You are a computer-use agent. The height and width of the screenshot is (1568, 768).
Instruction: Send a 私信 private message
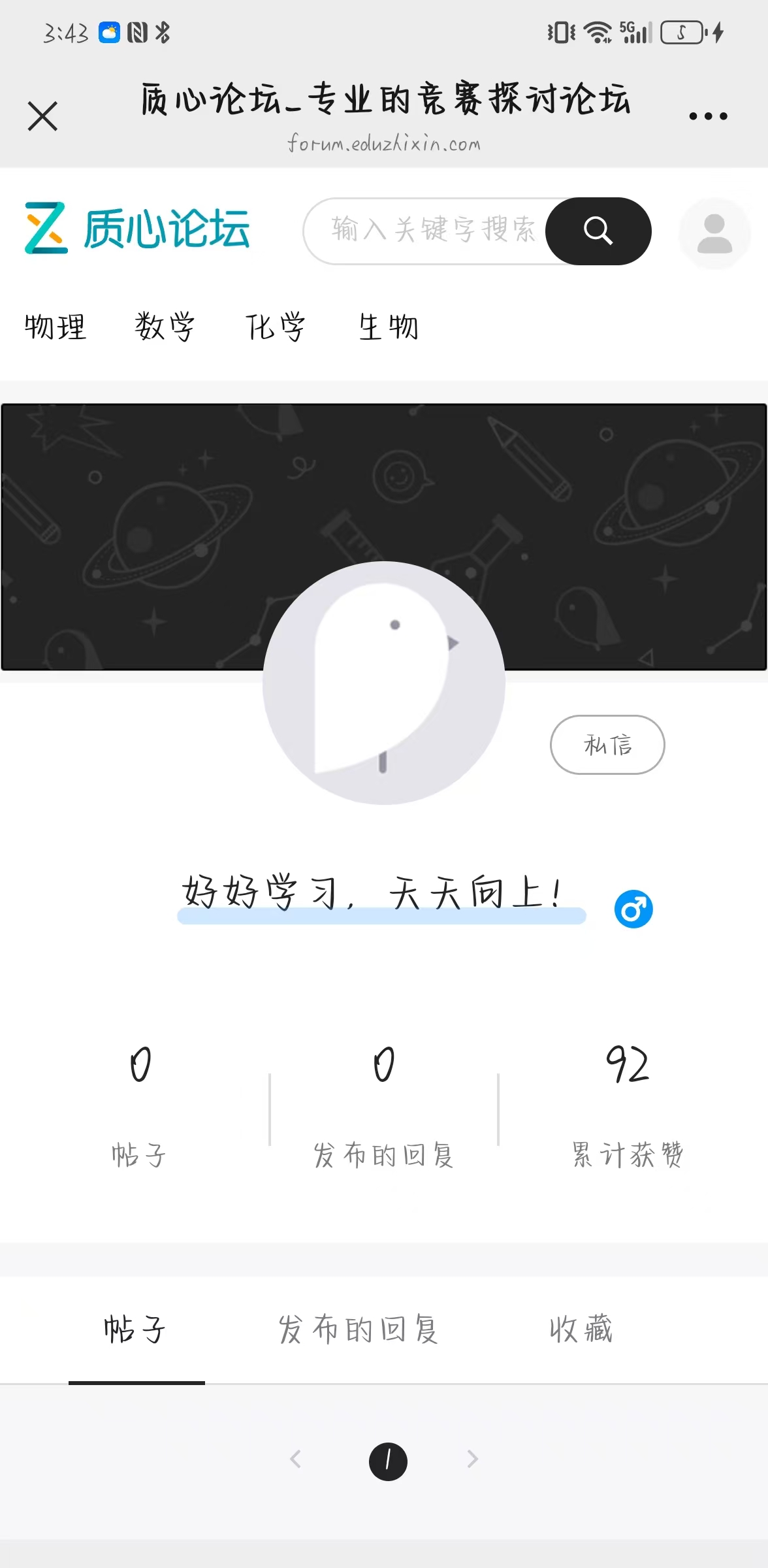(607, 745)
